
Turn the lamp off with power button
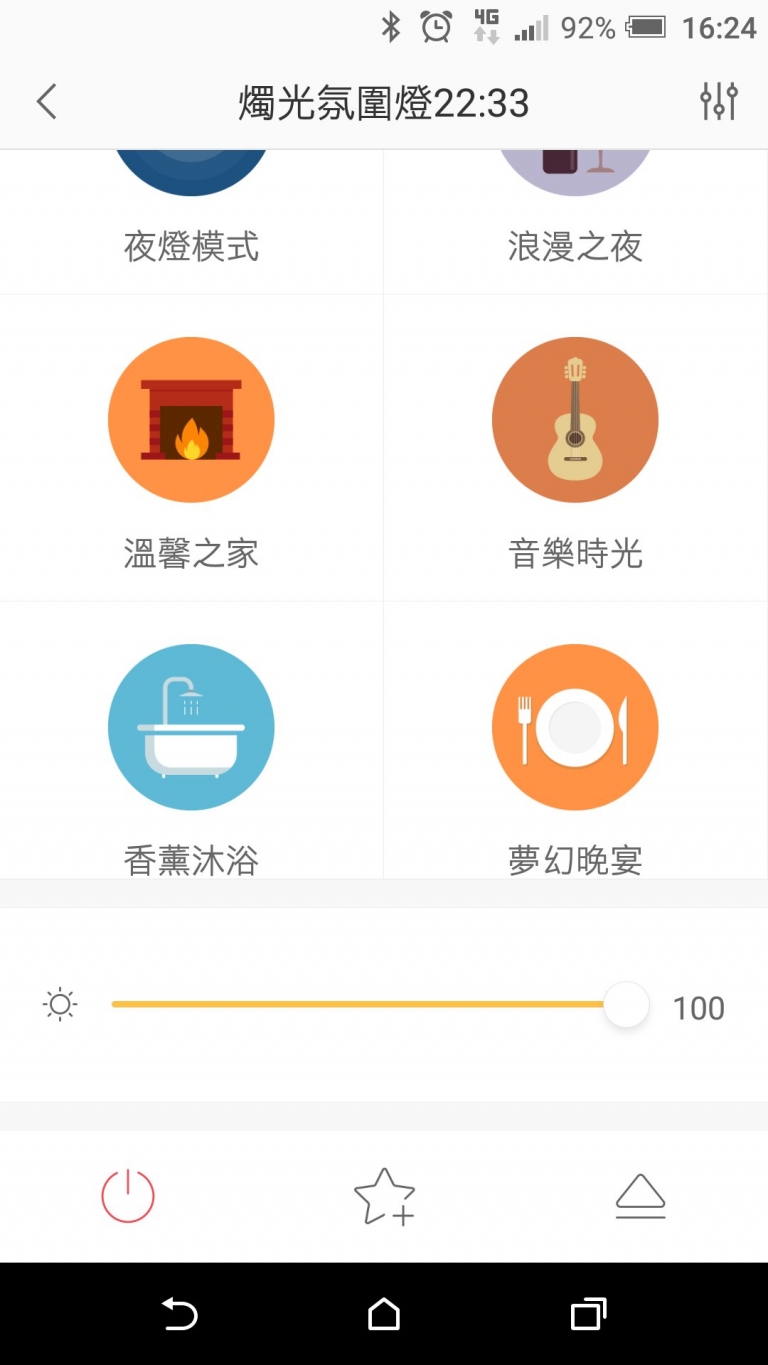pyautogui.click(x=128, y=1196)
